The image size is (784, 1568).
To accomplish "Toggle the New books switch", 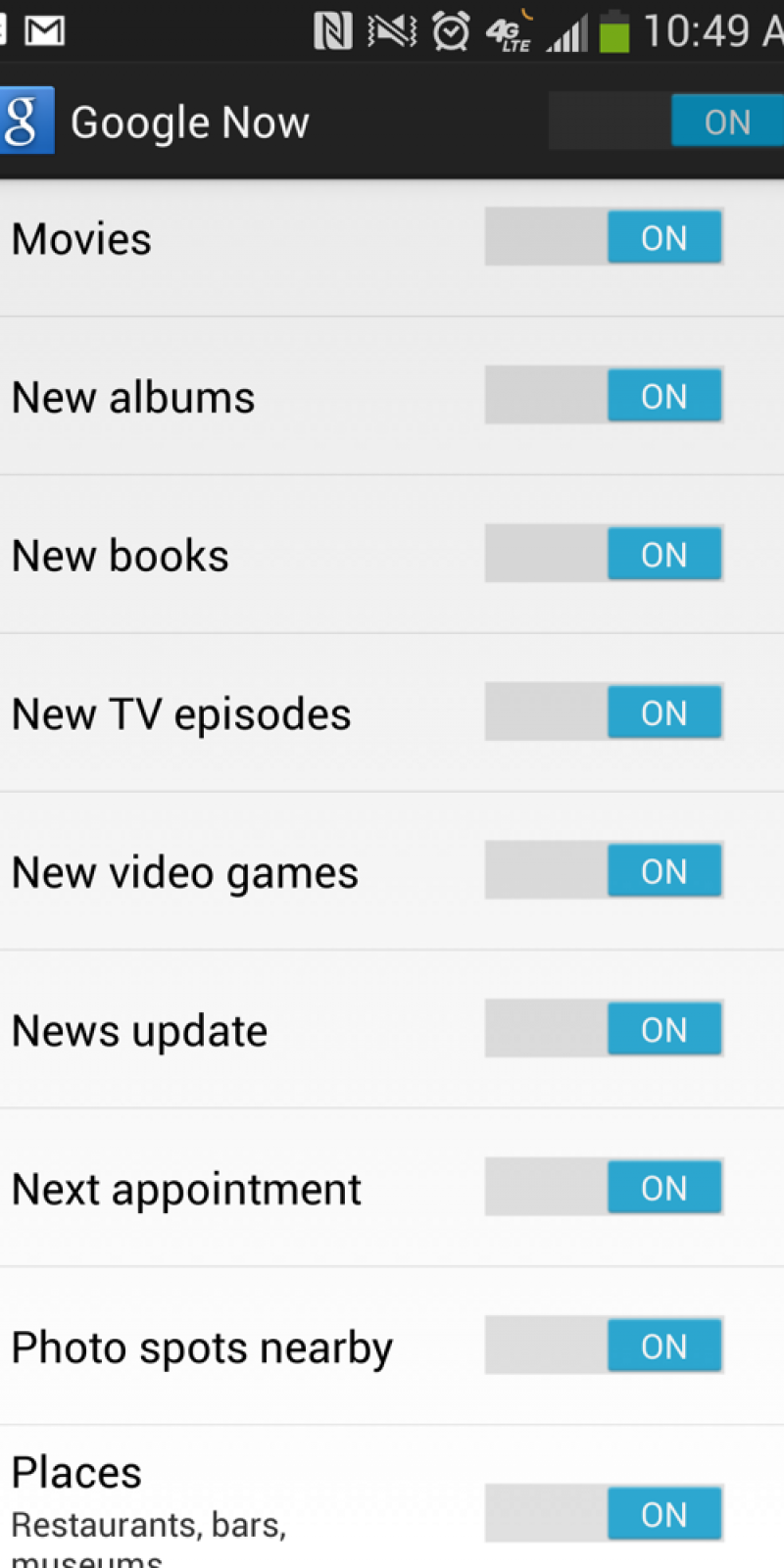I will [604, 555].
